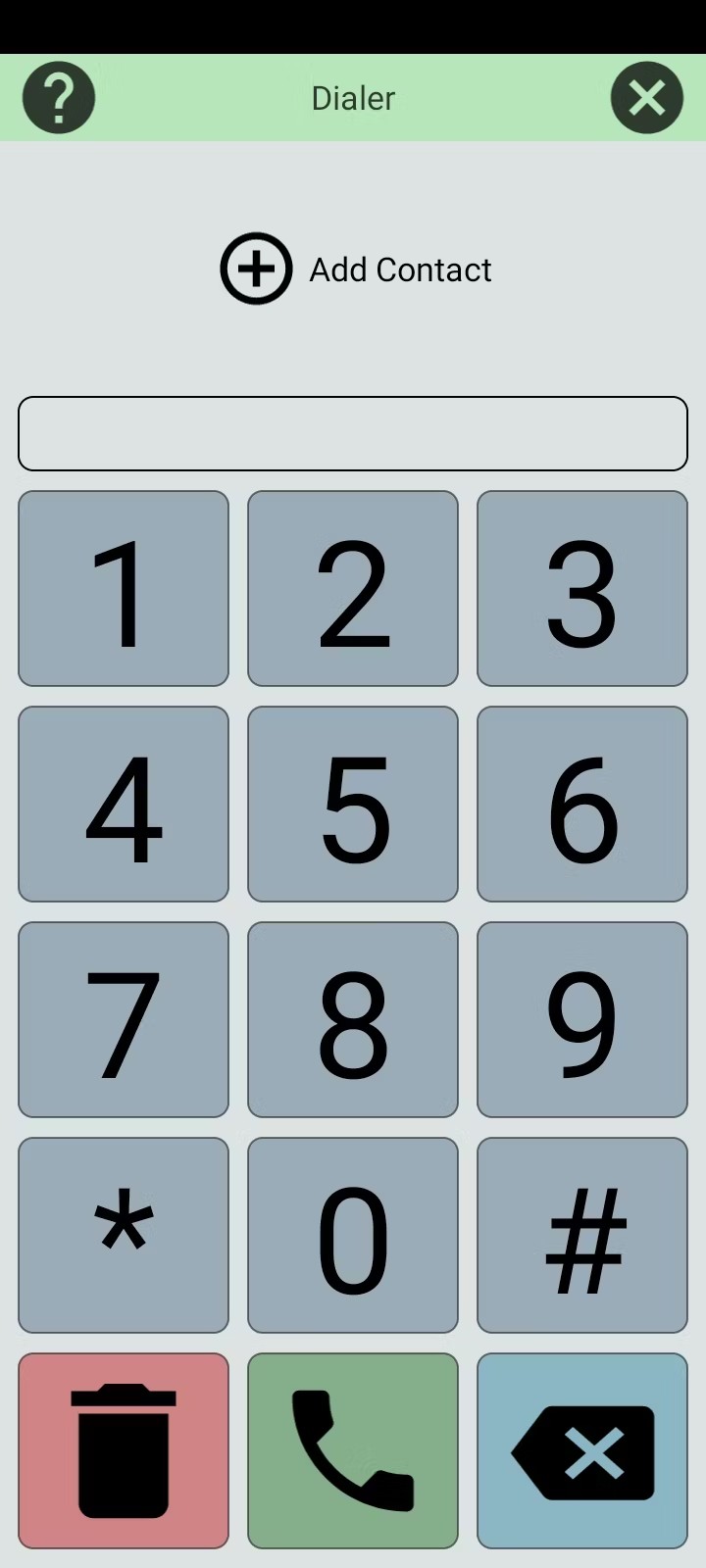Dial the digit 7
706x1568 pixels.
click(124, 1019)
